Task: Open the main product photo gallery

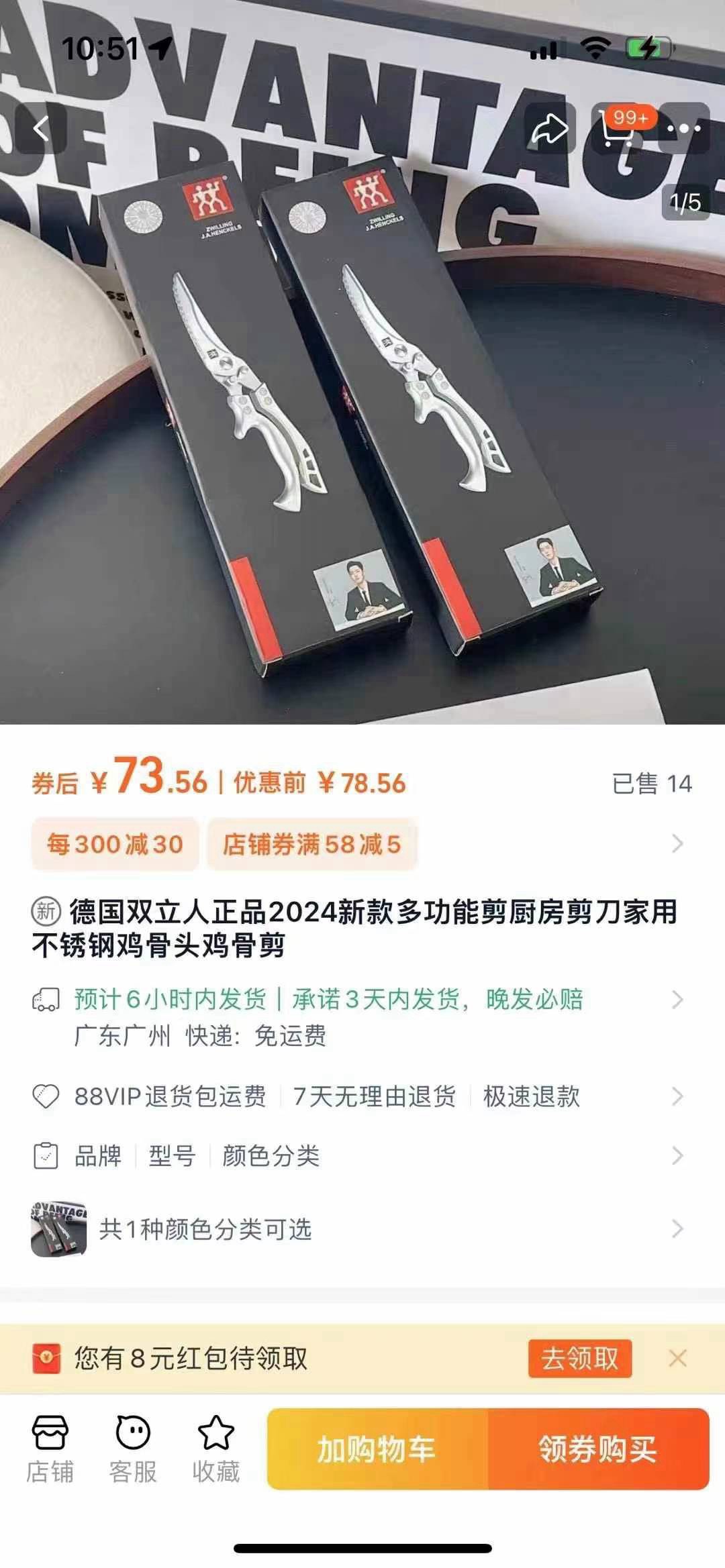Action: (x=362, y=436)
